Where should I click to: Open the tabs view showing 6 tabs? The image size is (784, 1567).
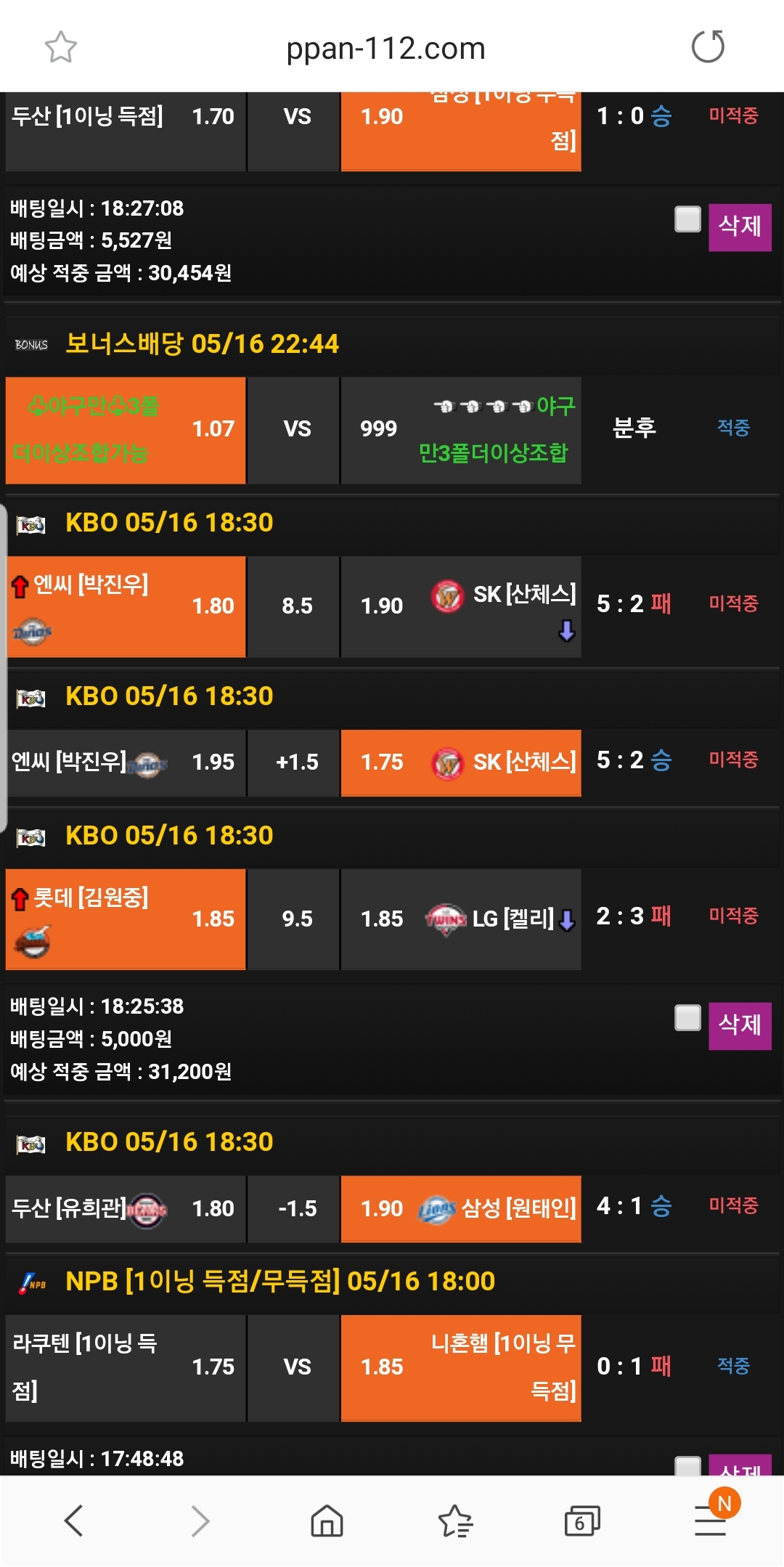click(581, 1521)
